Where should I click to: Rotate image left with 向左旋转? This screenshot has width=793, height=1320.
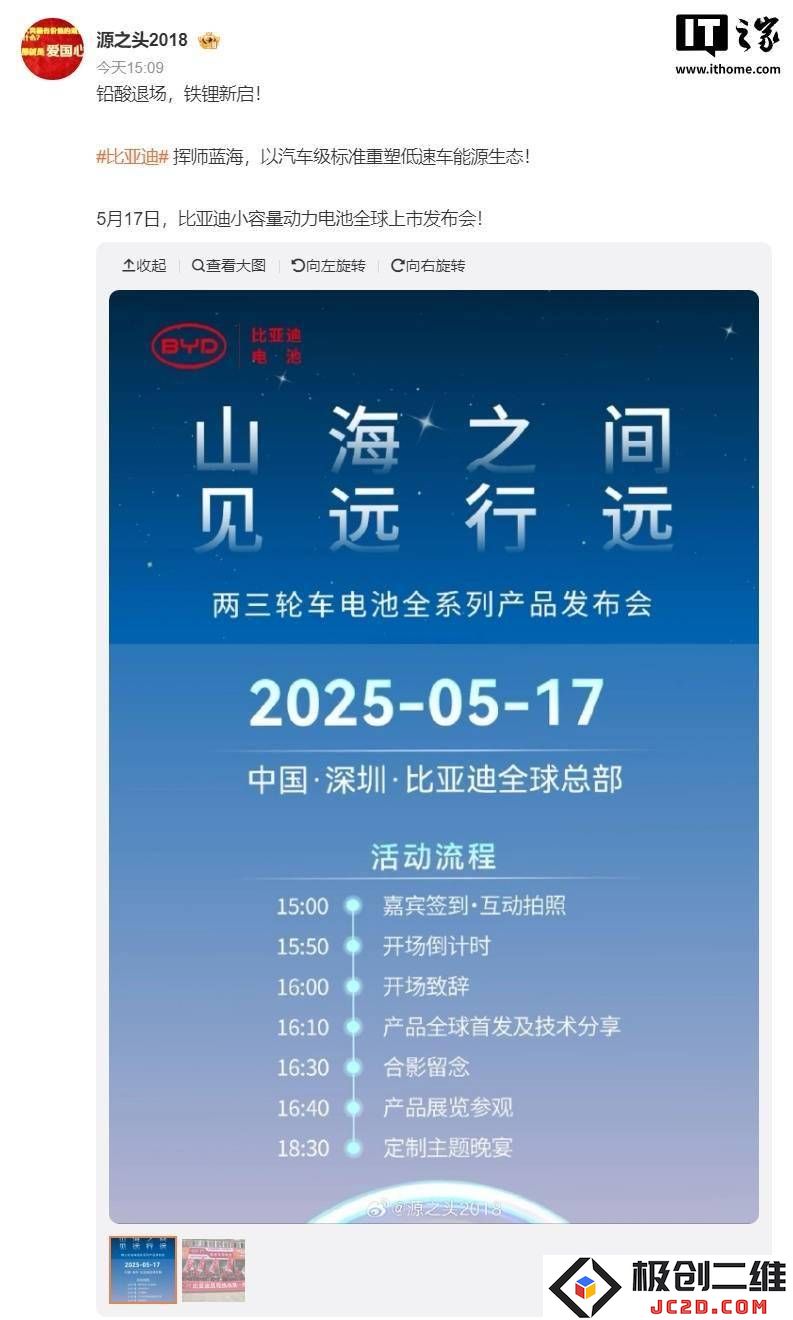point(328,265)
